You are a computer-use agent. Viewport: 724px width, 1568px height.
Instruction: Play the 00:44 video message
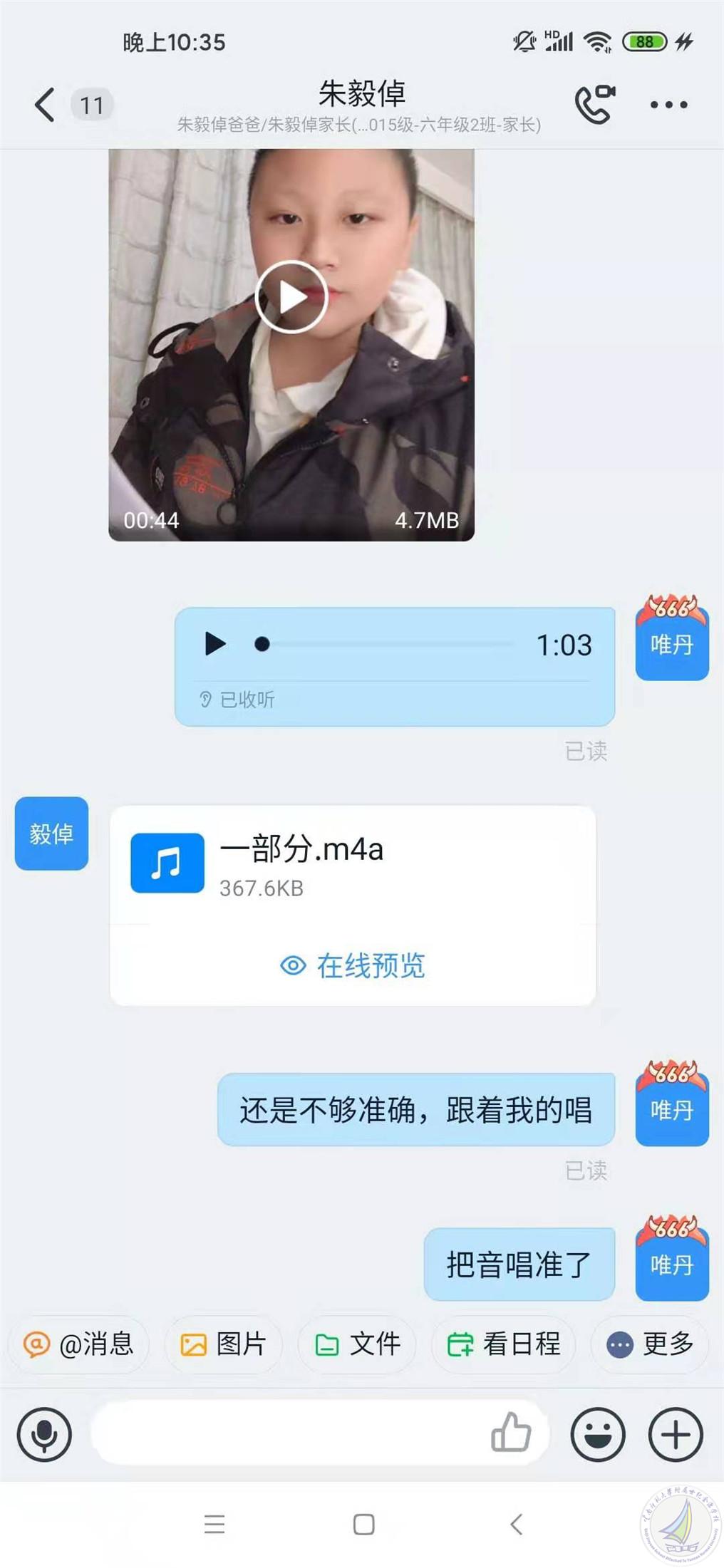291,297
